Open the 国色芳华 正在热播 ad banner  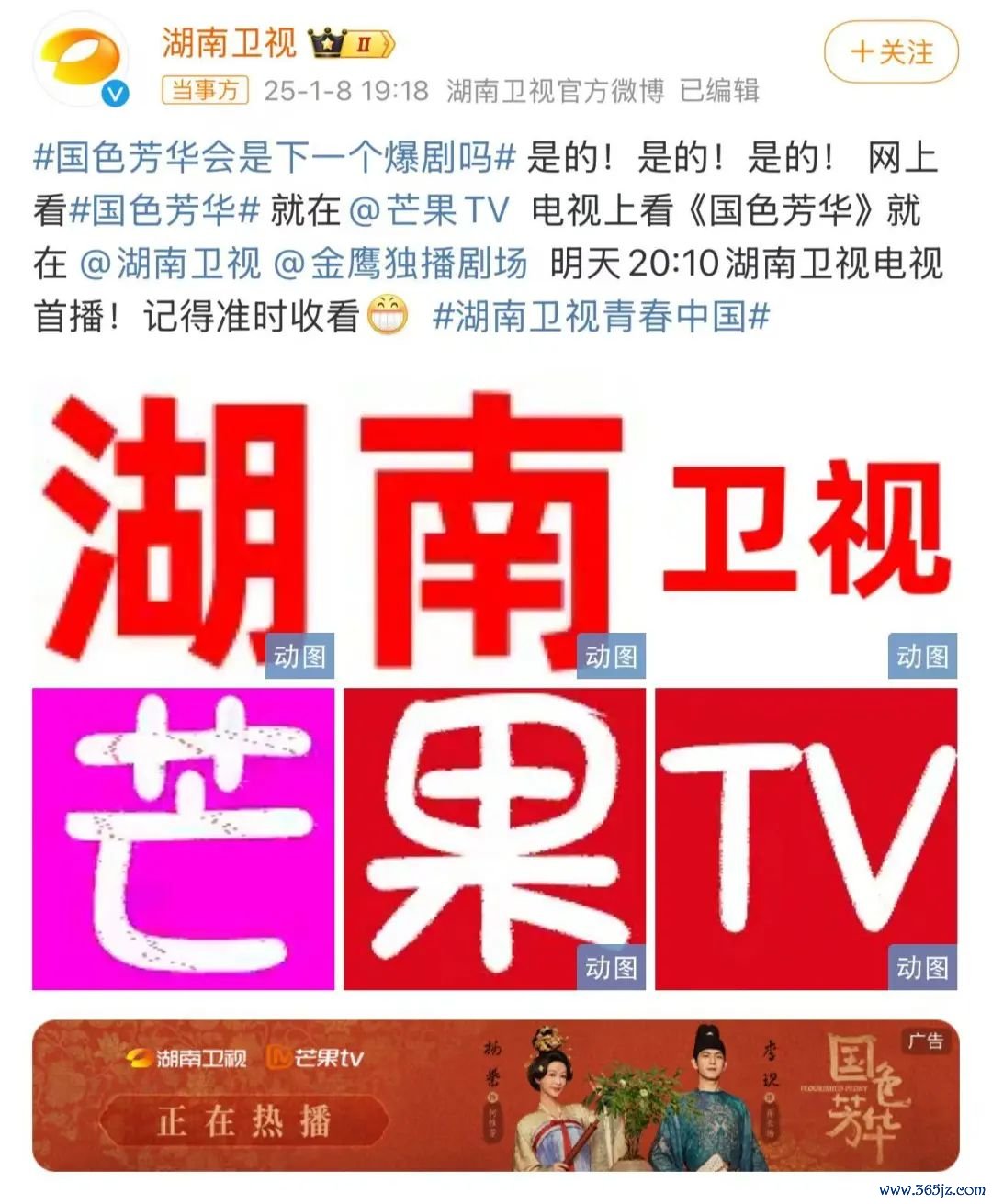494,1095
